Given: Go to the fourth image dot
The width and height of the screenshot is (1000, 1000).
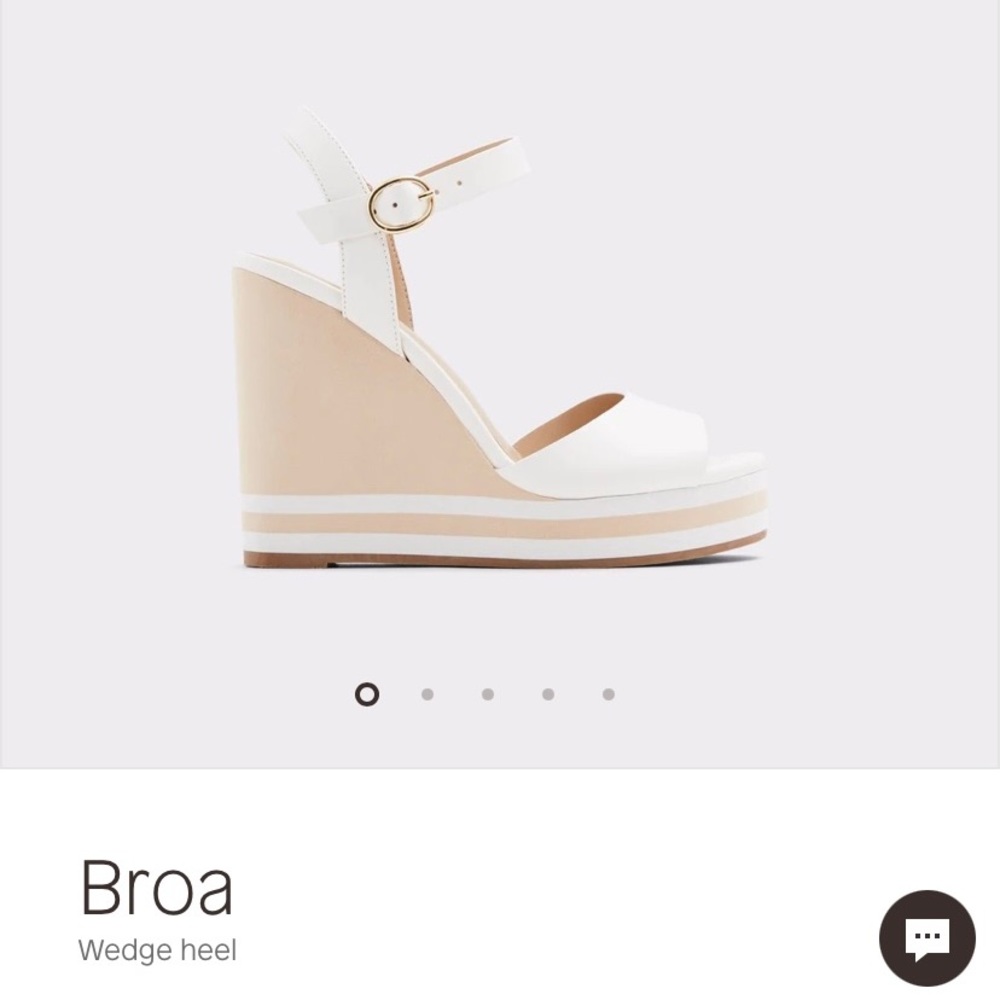Looking at the screenshot, I should coord(548,694).
